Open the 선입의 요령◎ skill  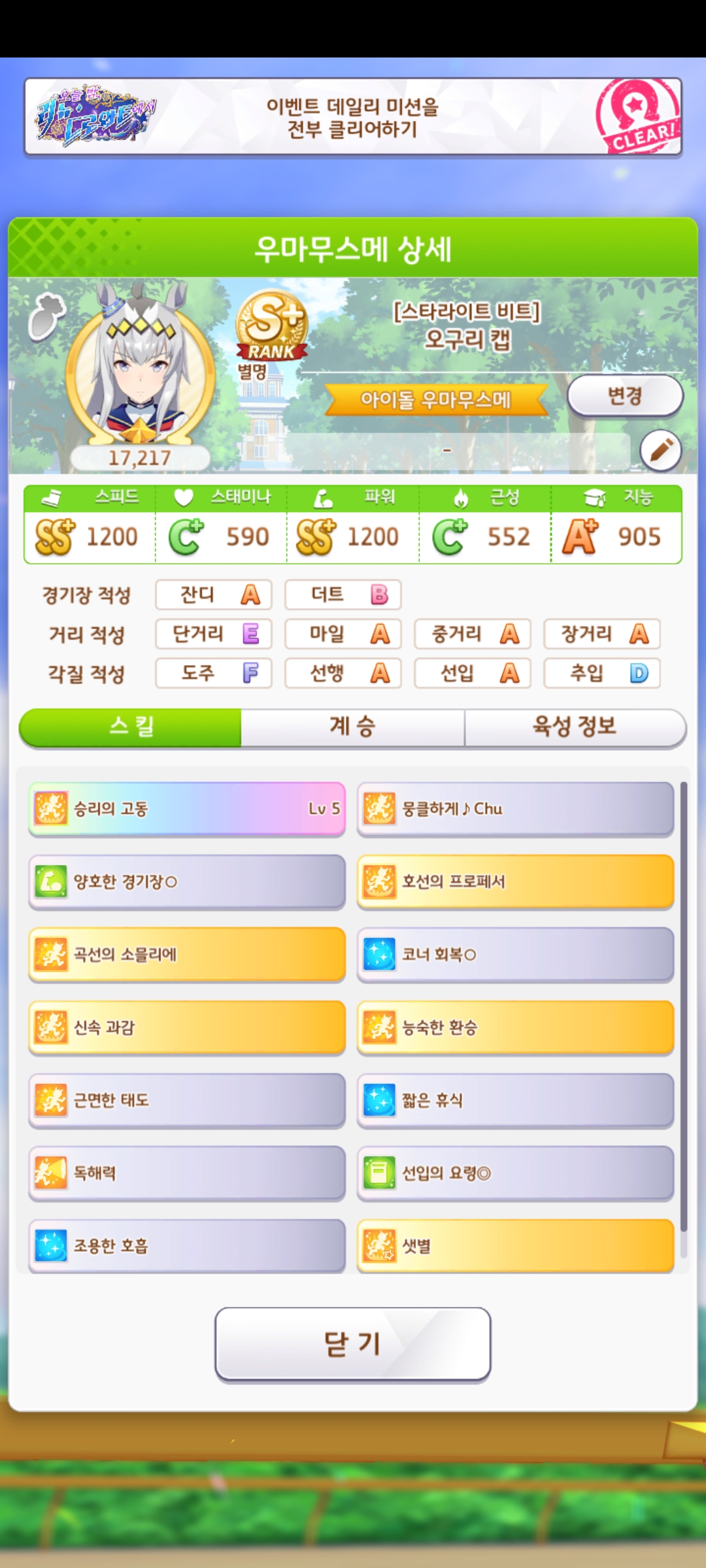(x=515, y=1173)
